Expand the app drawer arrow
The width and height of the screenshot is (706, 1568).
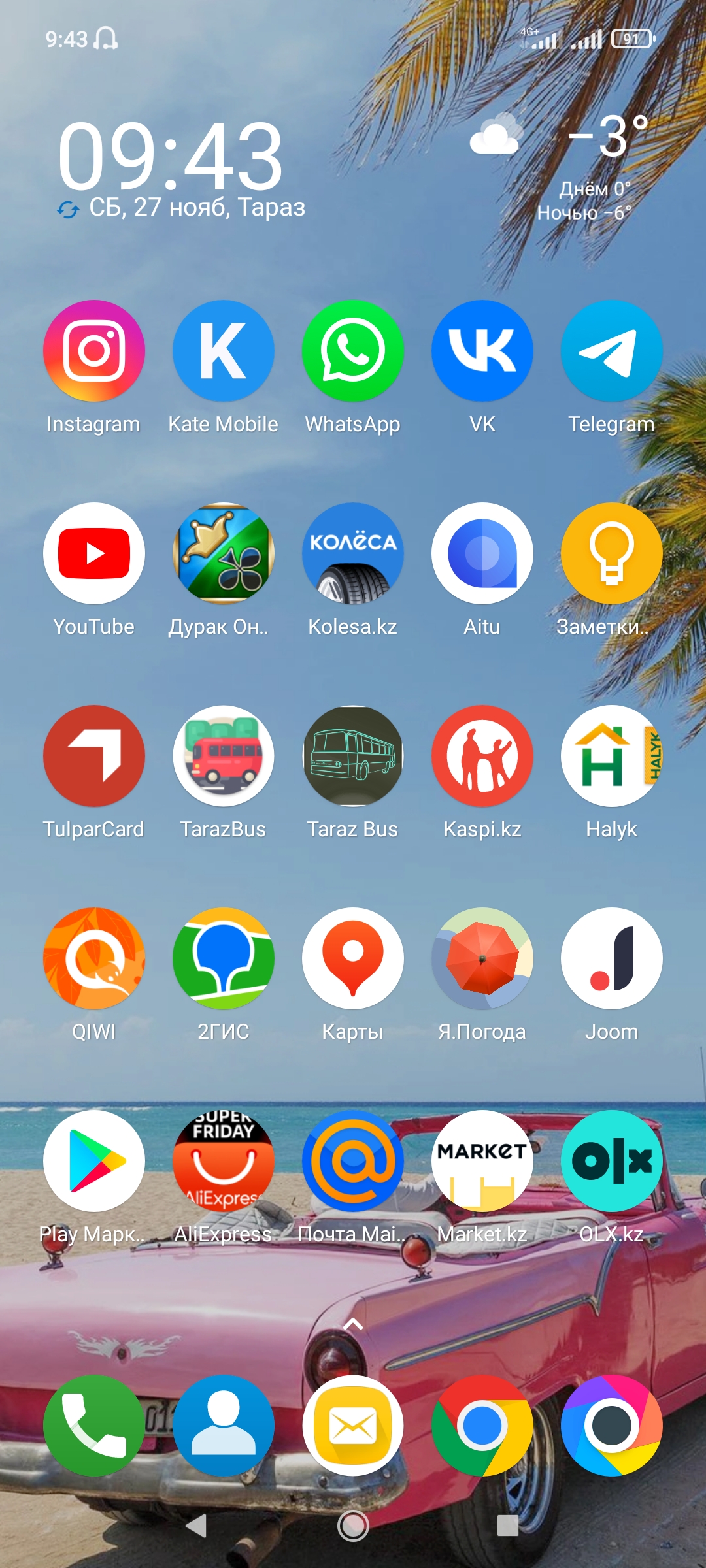pyautogui.click(x=353, y=1324)
